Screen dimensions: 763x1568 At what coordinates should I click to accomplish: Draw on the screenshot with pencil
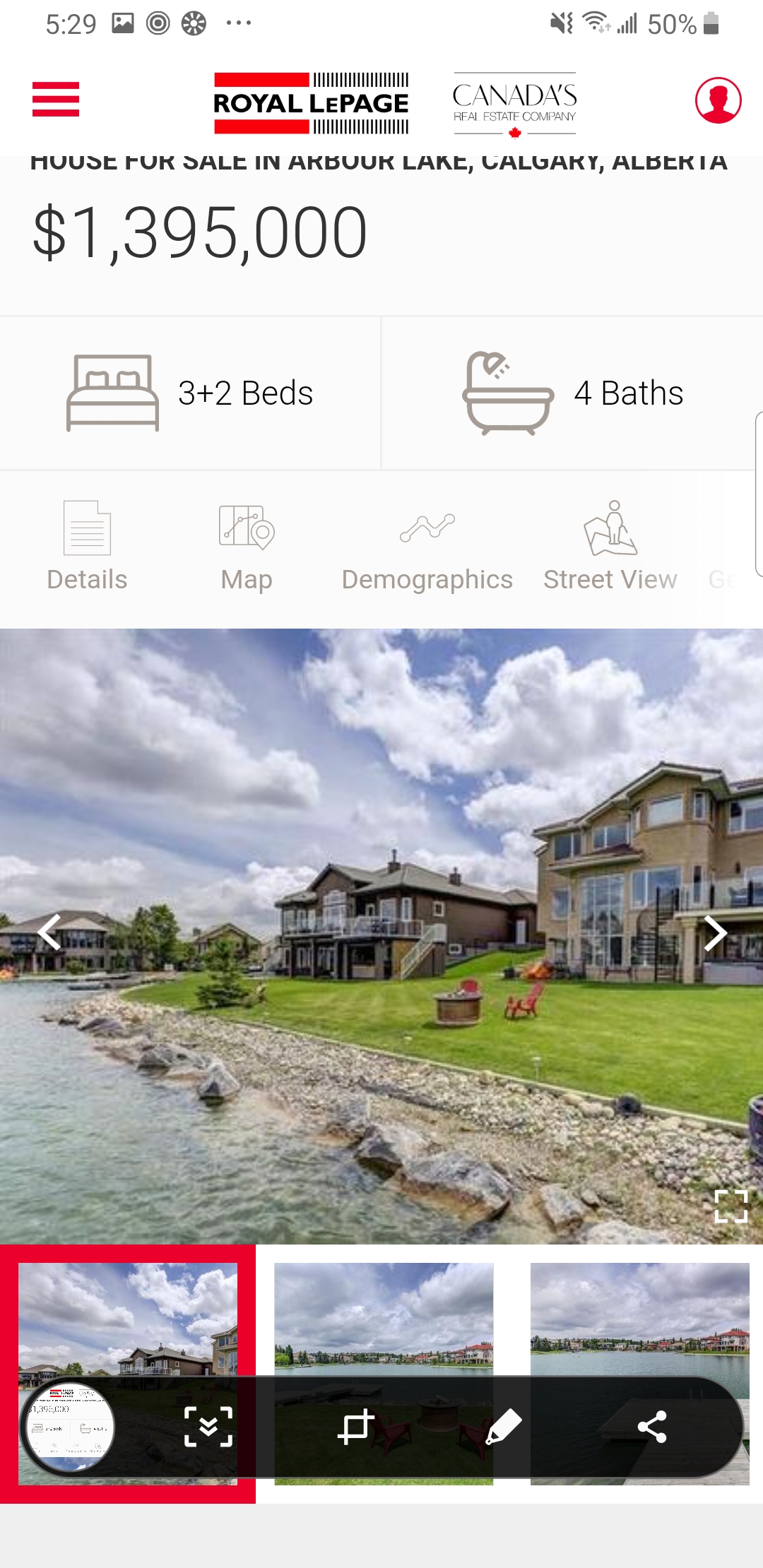504,1427
